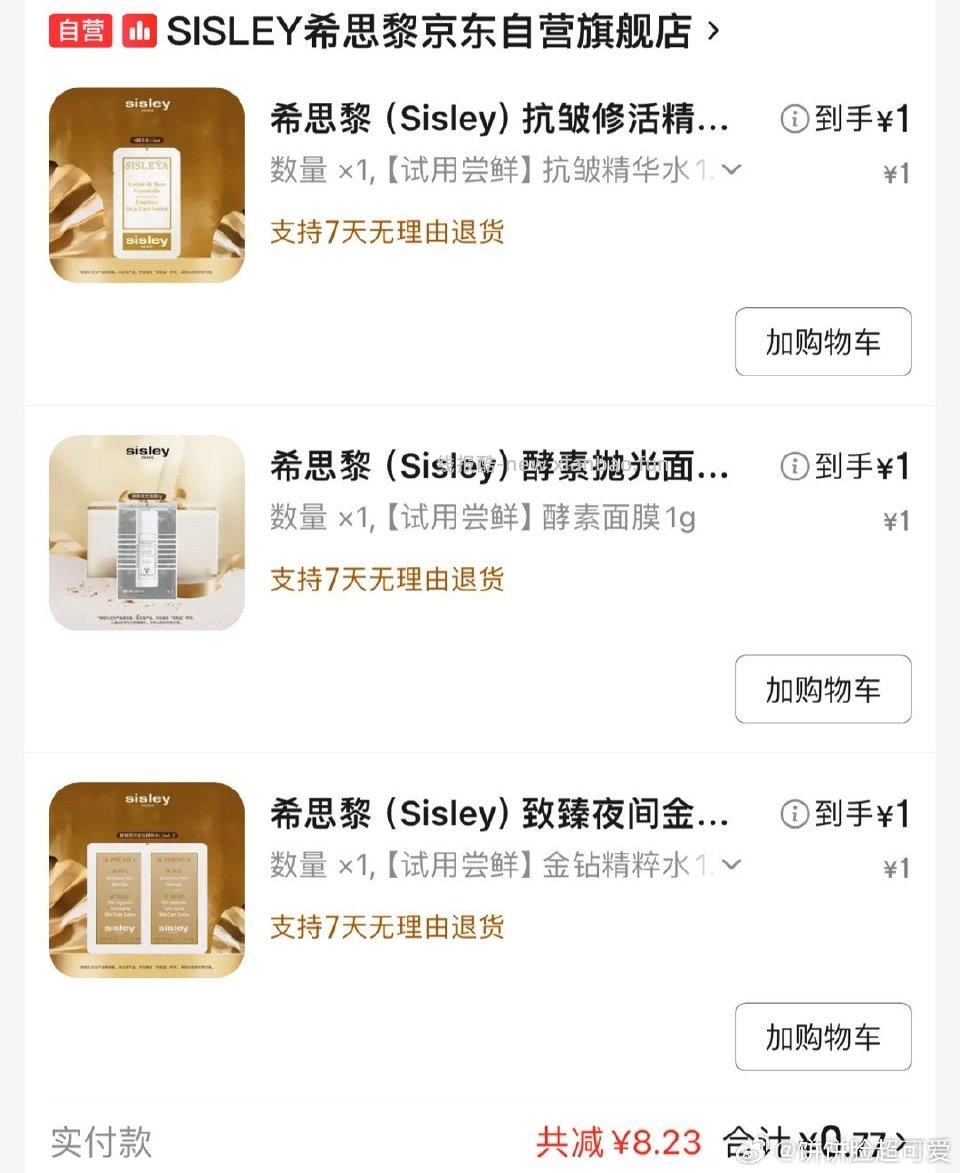The image size is (960, 1173).
Task: Click 加购物车 for the 酵素抛光面膜 item
Action: tap(822, 689)
